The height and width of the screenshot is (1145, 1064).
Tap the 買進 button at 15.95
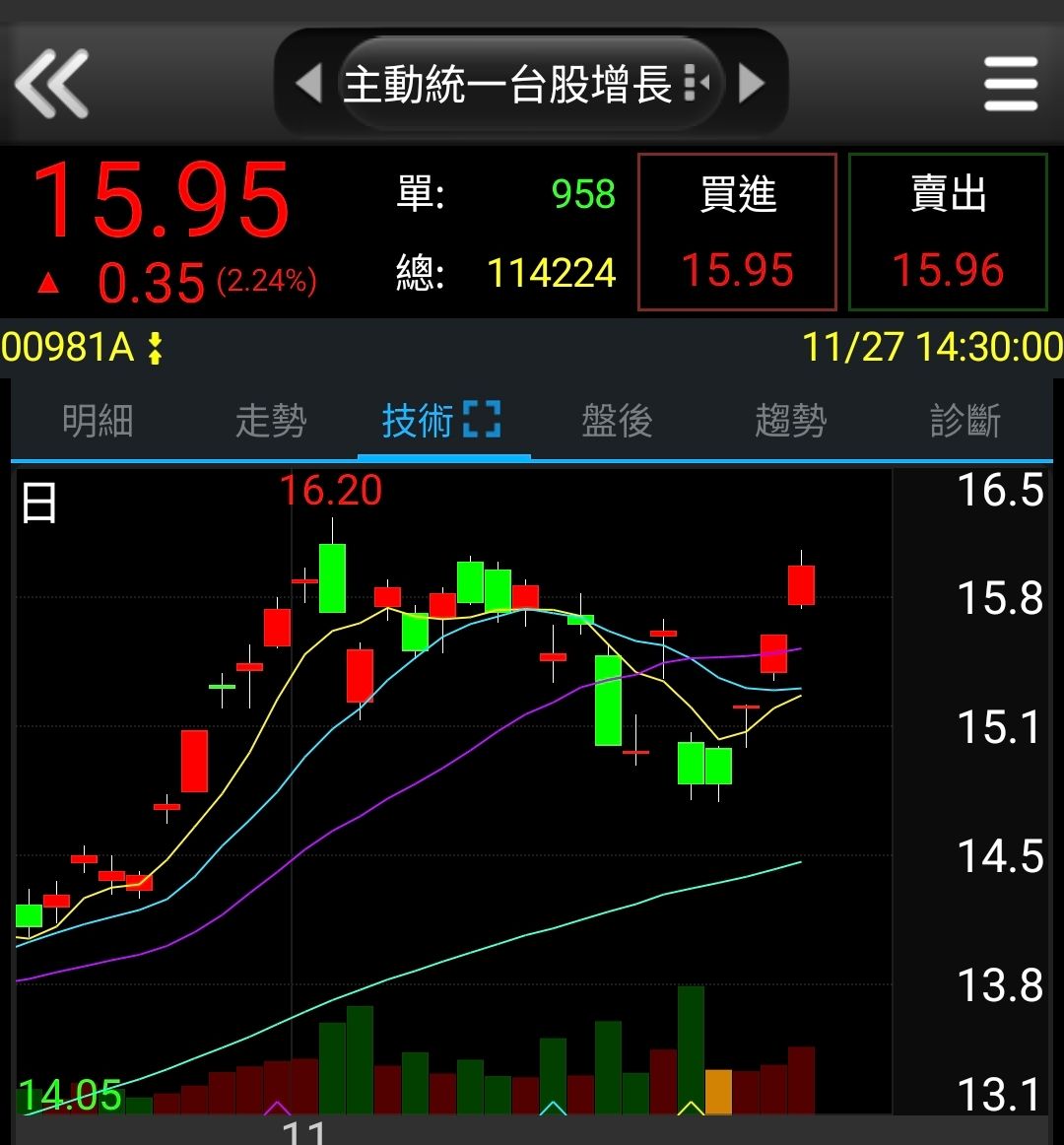[737, 233]
